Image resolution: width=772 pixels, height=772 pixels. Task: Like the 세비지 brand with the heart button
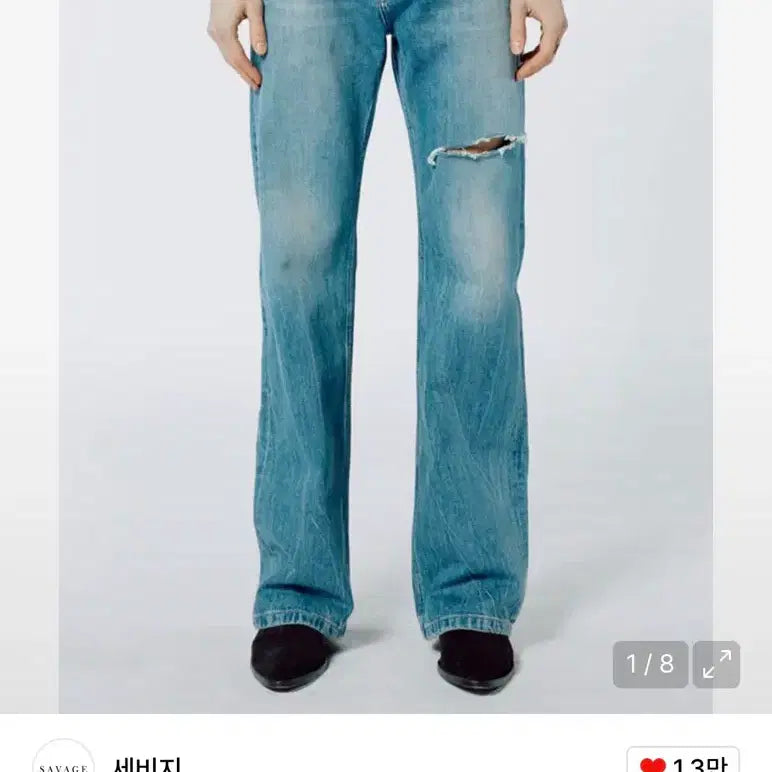pos(683,762)
